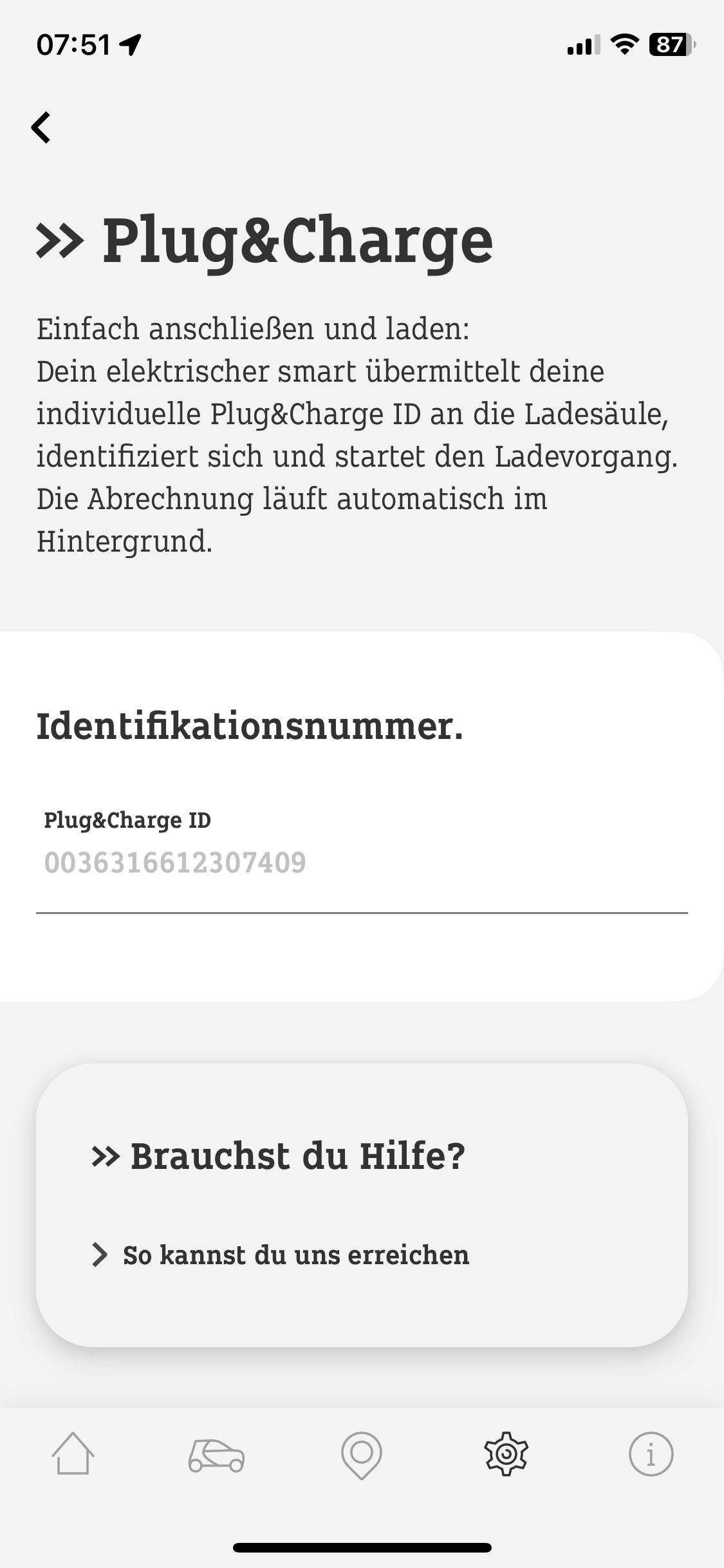Tap the Plug&Charge ID field
This screenshot has width=724, height=1568.
[360, 863]
